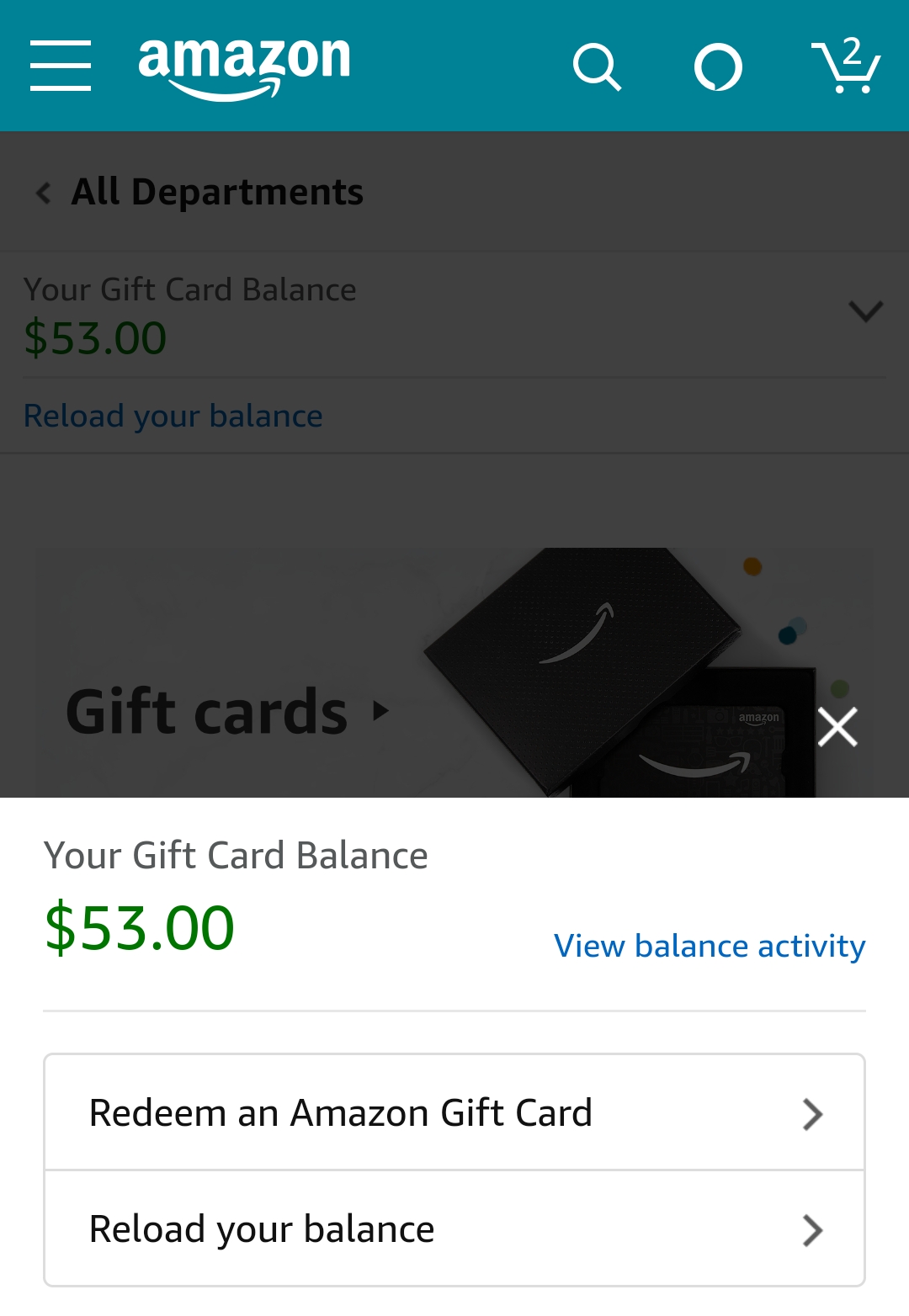Open the hamburger navigation menu
The height and width of the screenshot is (1316, 909).
(61, 65)
